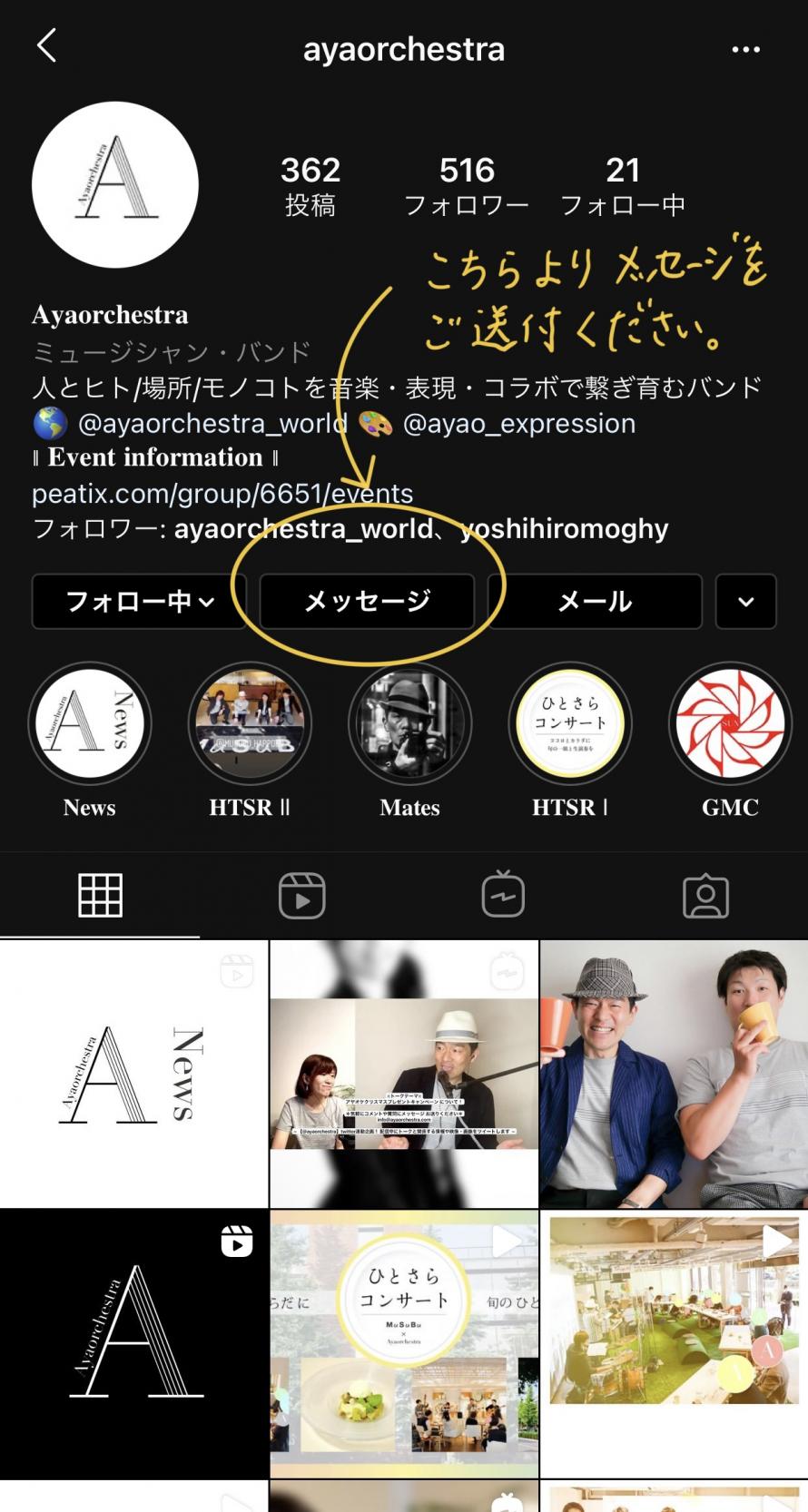The width and height of the screenshot is (808, 1512).
Task: Go back using the back arrow
Action: (47, 45)
